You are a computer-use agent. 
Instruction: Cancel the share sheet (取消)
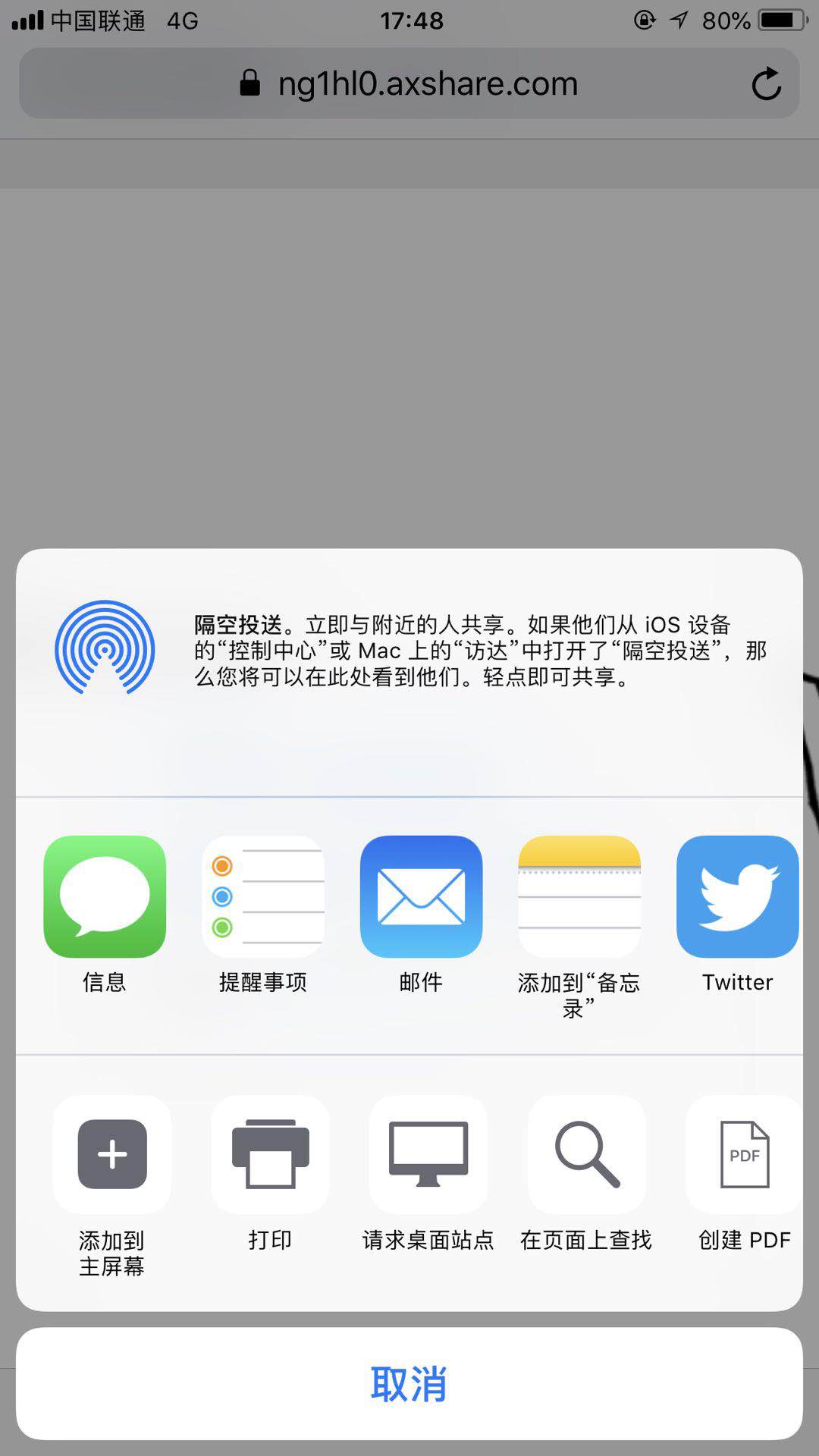[x=409, y=1384]
